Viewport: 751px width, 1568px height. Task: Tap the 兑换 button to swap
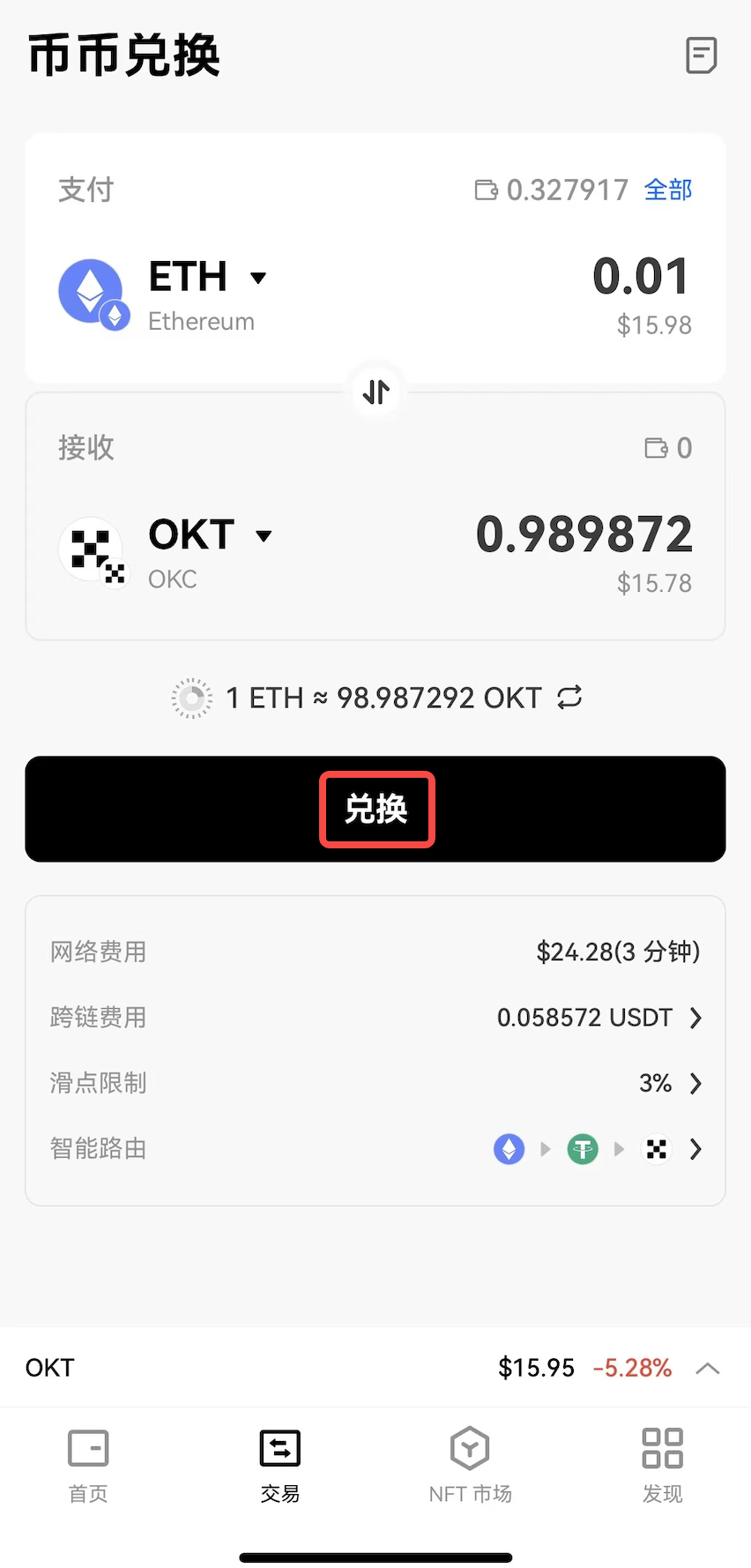[x=376, y=810]
